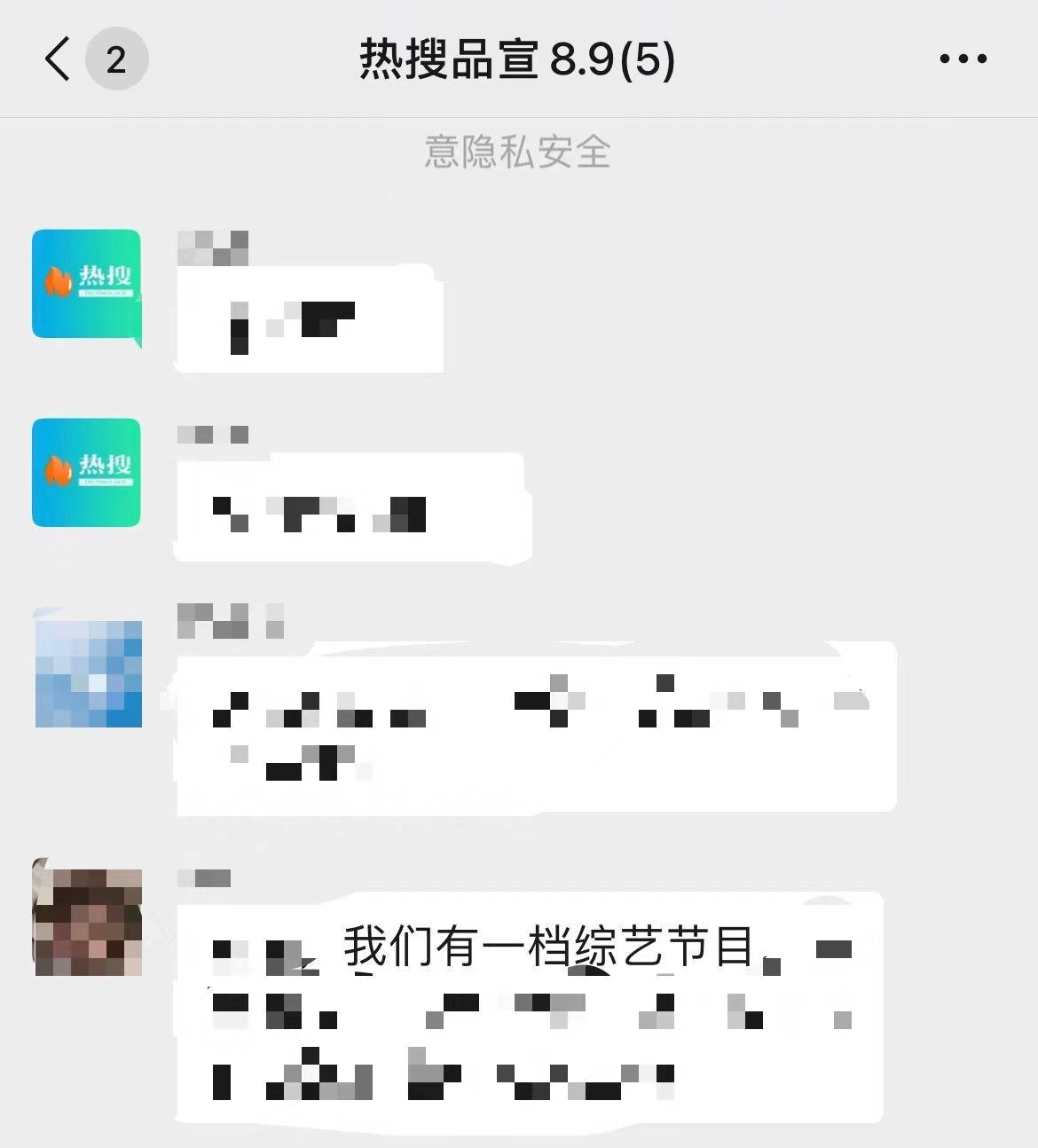Open the group chat's three-dot menu

pos(963,59)
